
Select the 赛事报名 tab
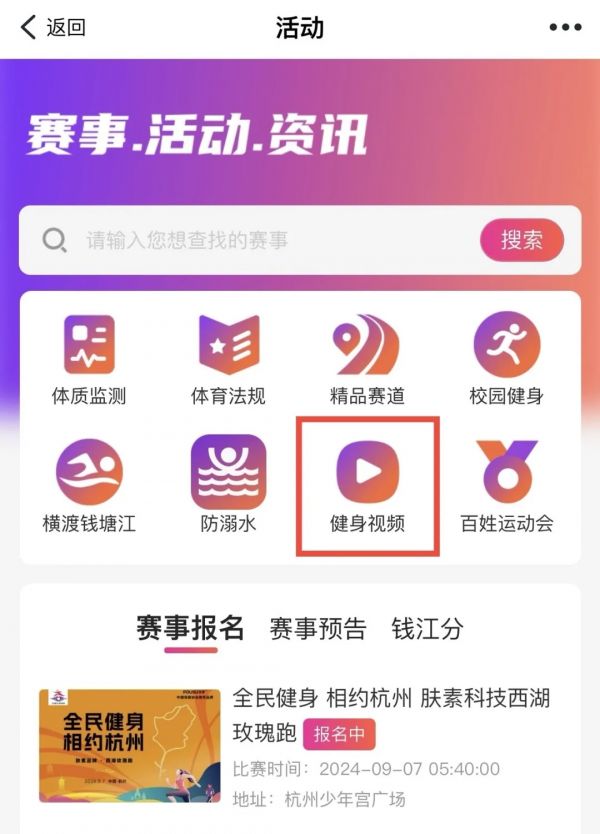point(190,628)
